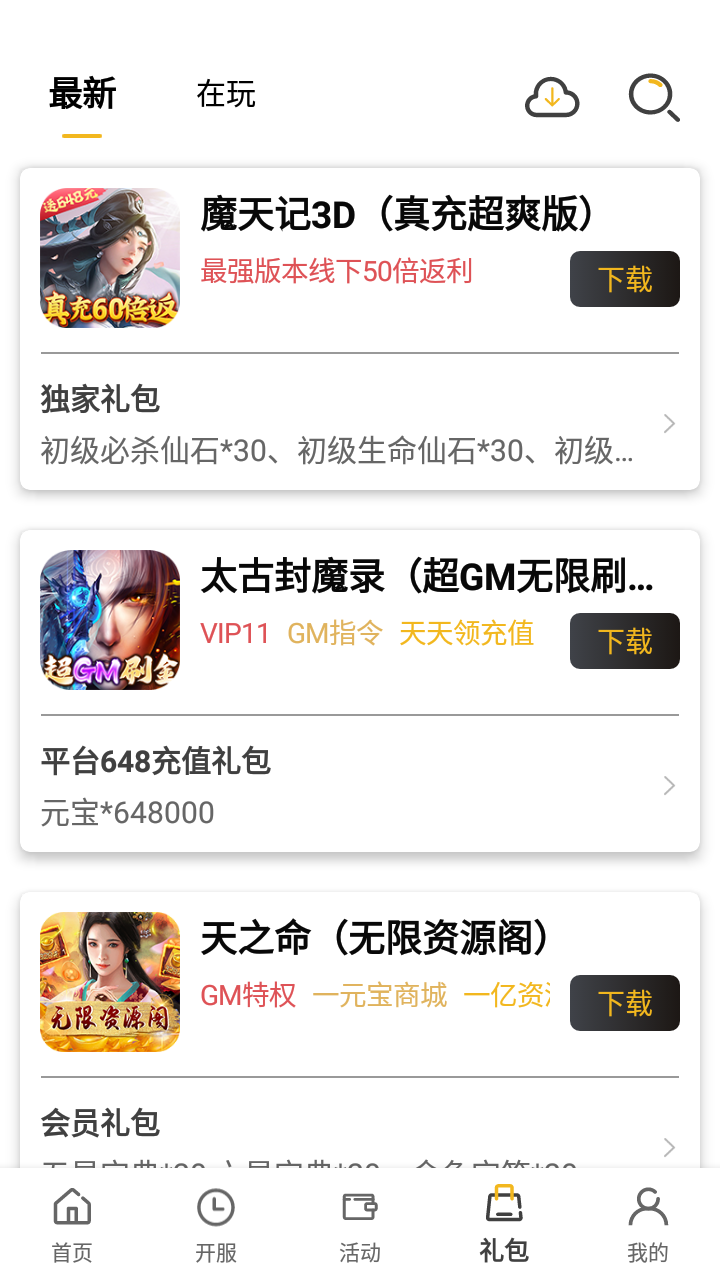Tap the 活动 wallet icon
The height and width of the screenshot is (1280, 720).
[x=360, y=1218]
